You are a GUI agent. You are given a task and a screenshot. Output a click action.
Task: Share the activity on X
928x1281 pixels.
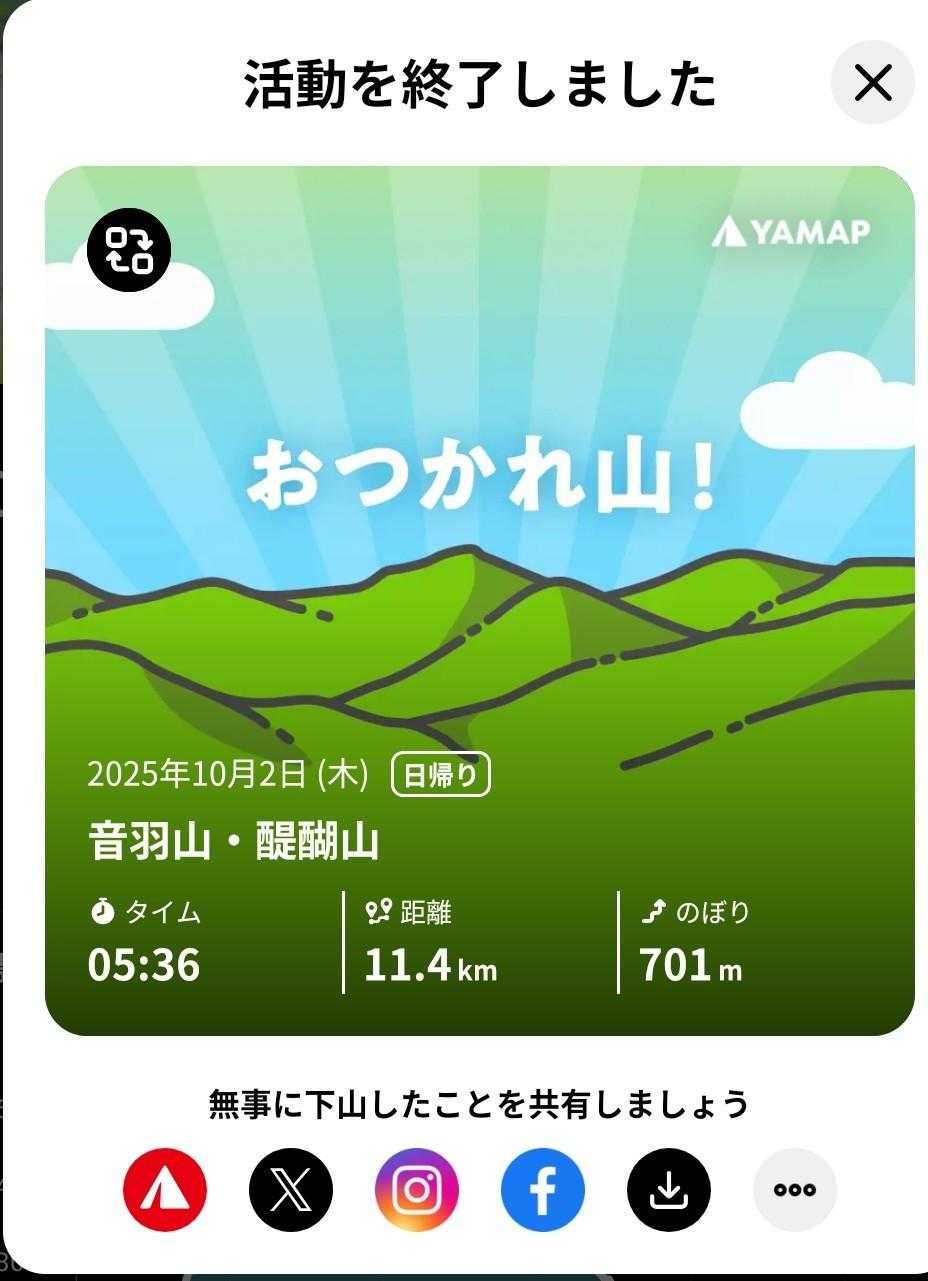coord(291,1190)
